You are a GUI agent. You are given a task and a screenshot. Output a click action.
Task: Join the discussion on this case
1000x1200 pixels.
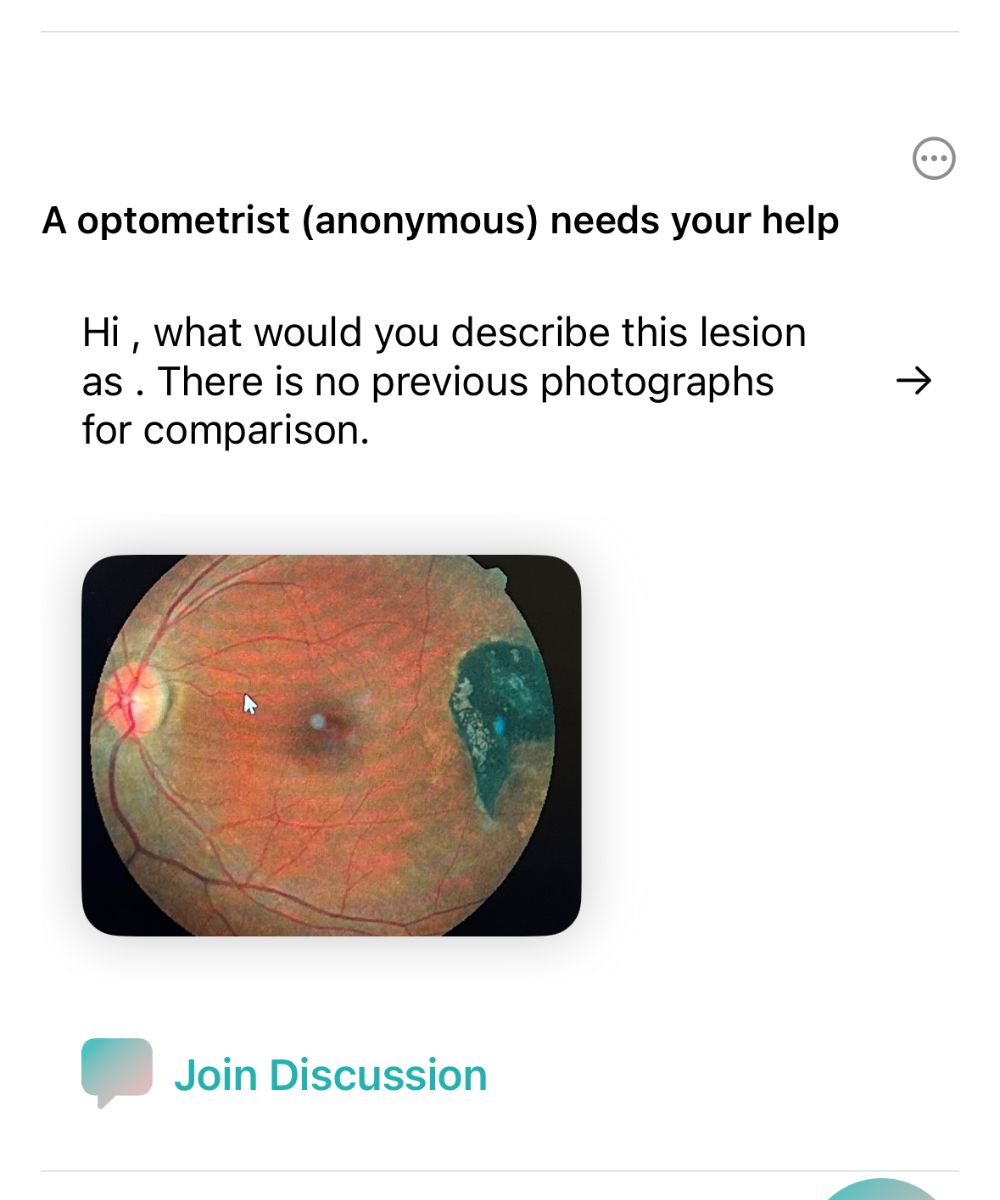(x=330, y=1075)
